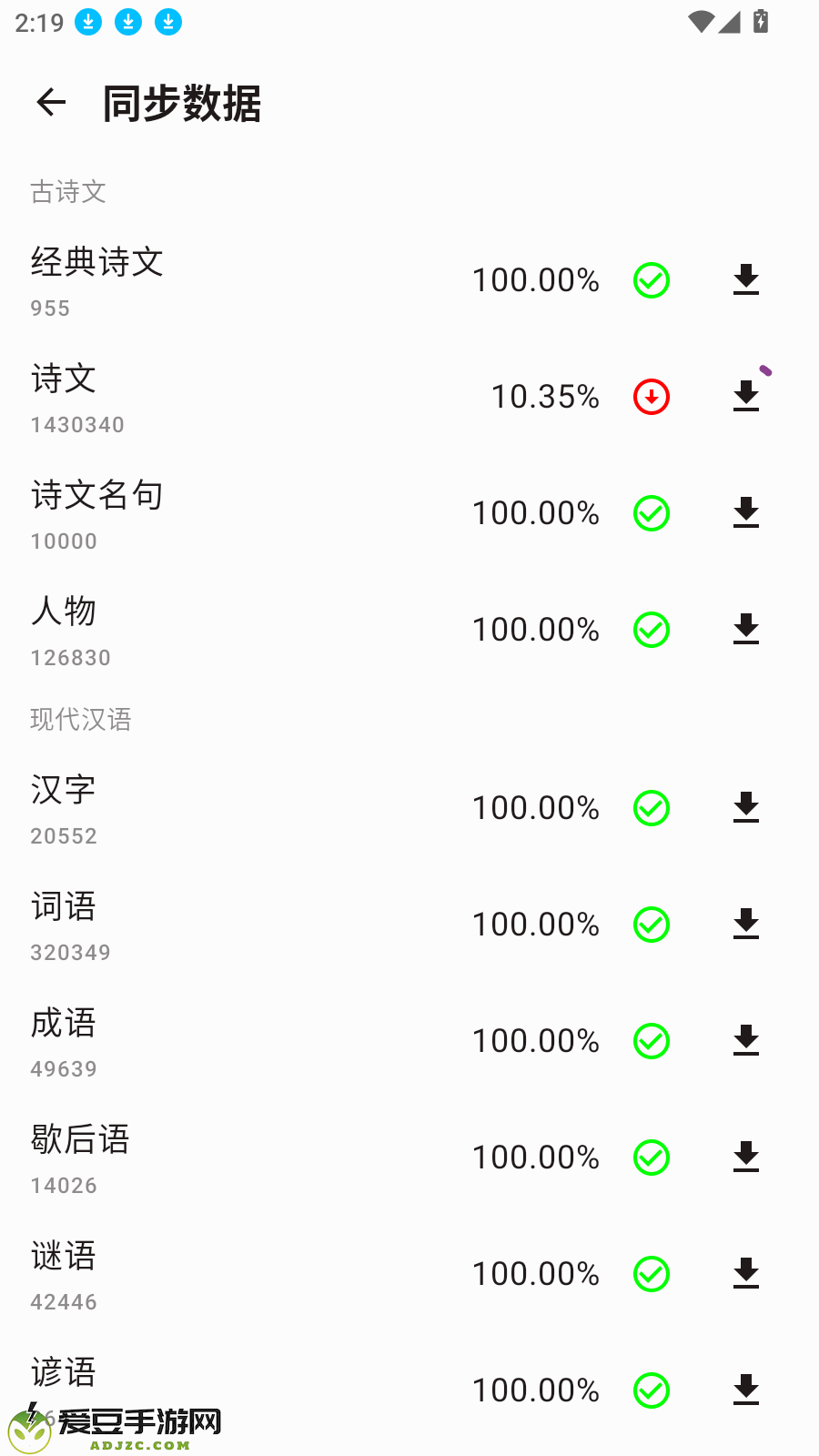Start download for 人物
Screen dimensions: 819x1456
click(746, 629)
